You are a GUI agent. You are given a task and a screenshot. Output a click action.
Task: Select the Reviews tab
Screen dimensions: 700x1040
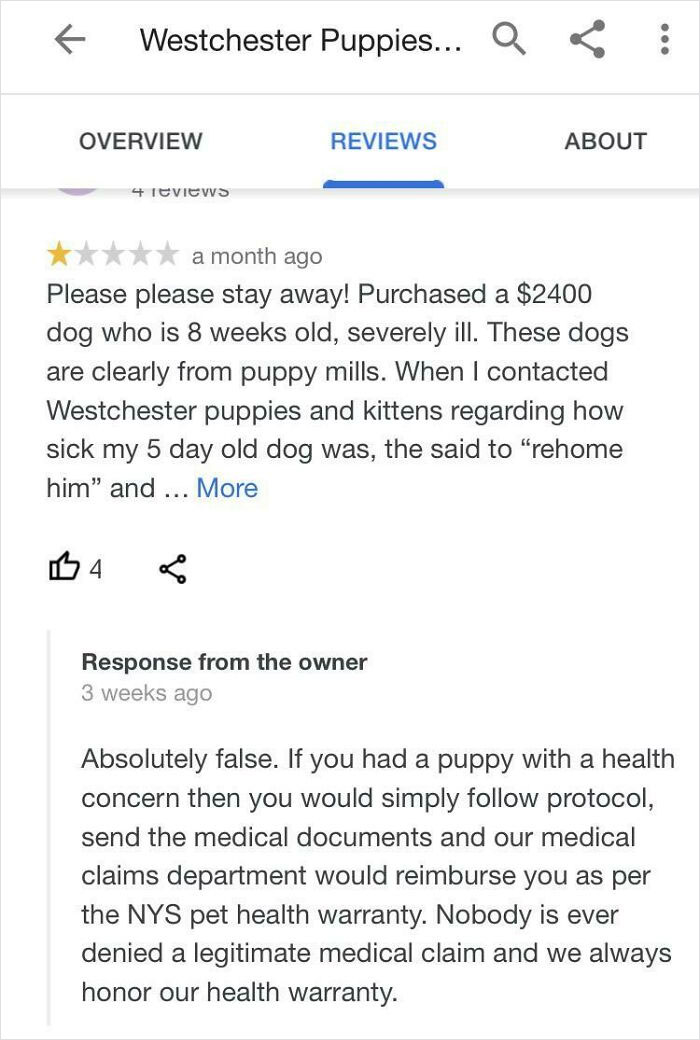383,141
